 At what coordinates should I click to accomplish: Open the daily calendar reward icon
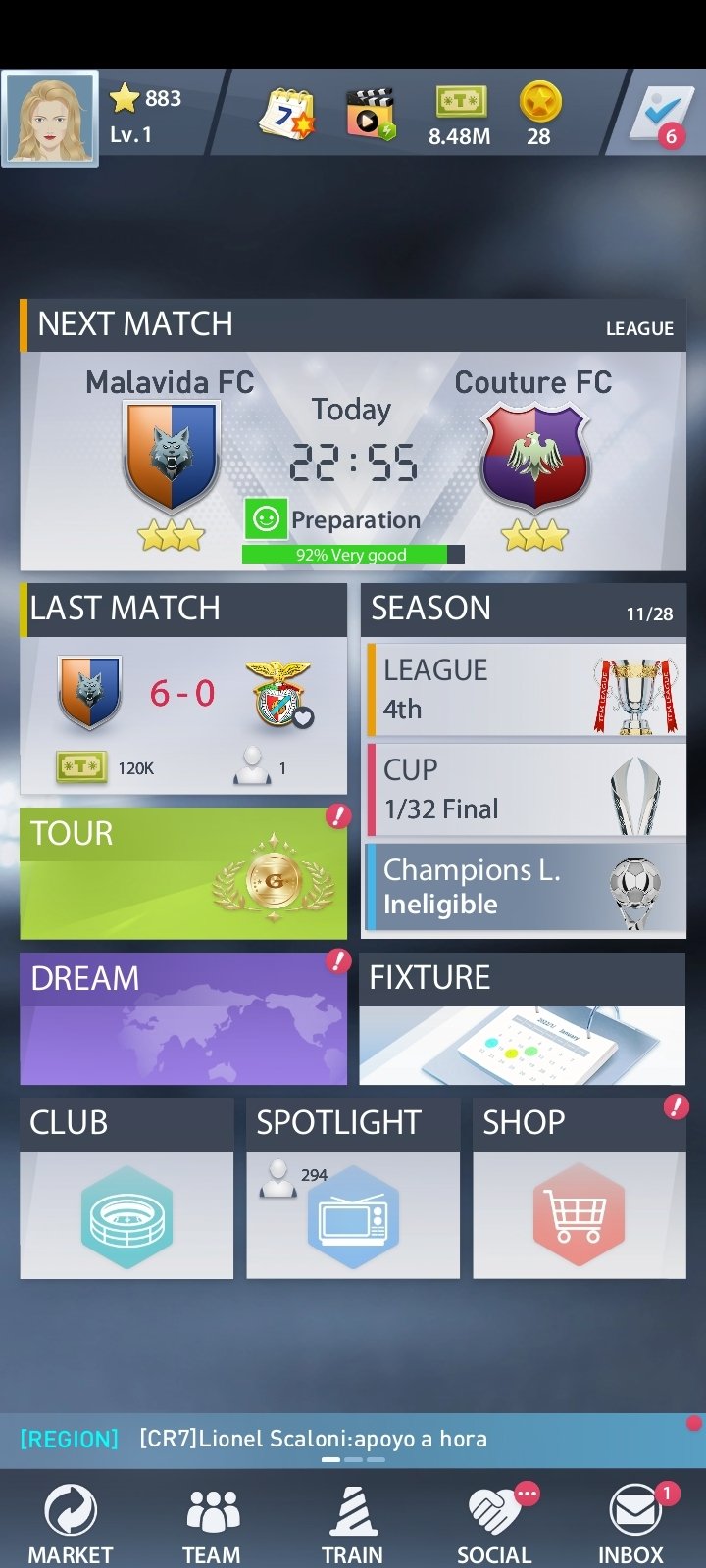pyautogui.click(x=286, y=115)
